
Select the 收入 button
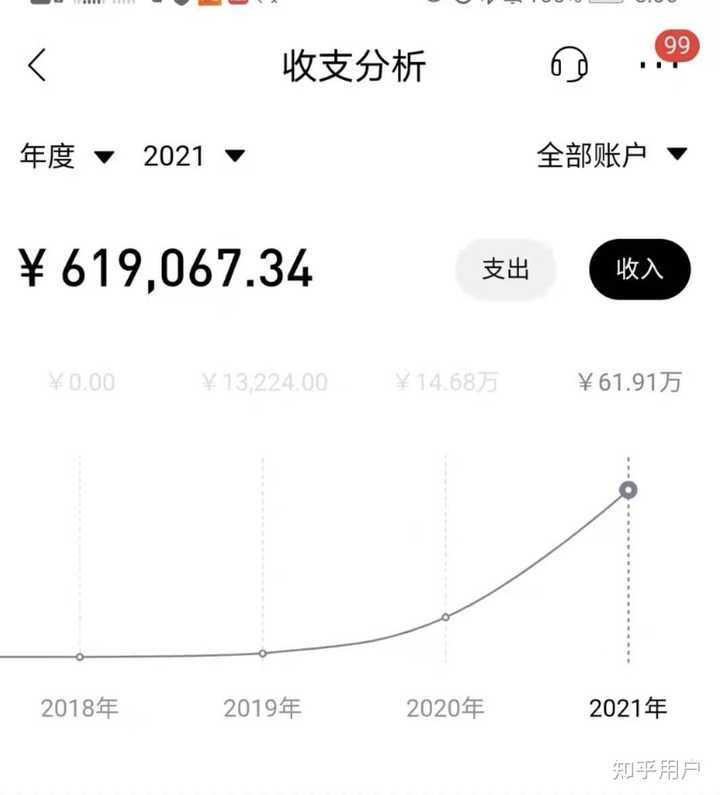tap(639, 269)
